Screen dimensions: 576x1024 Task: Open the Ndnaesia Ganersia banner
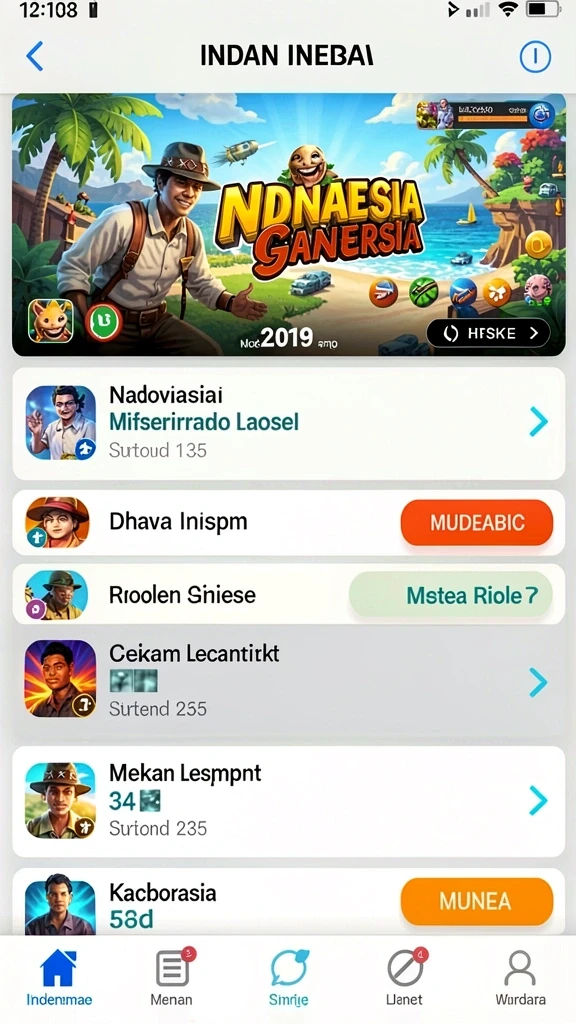[x=289, y=225]
